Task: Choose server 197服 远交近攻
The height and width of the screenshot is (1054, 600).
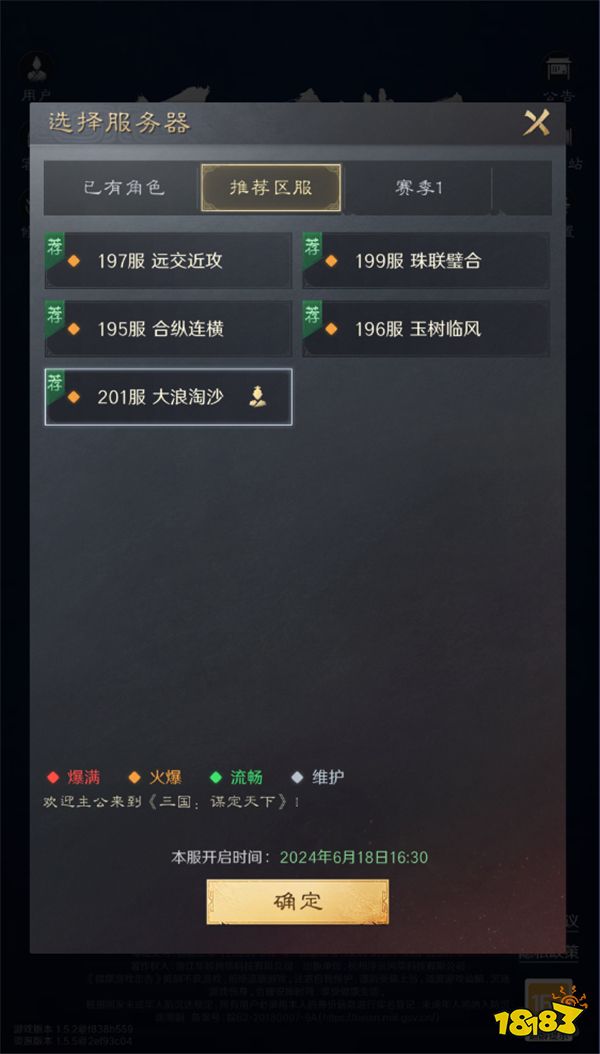Action: coord(168,261)
